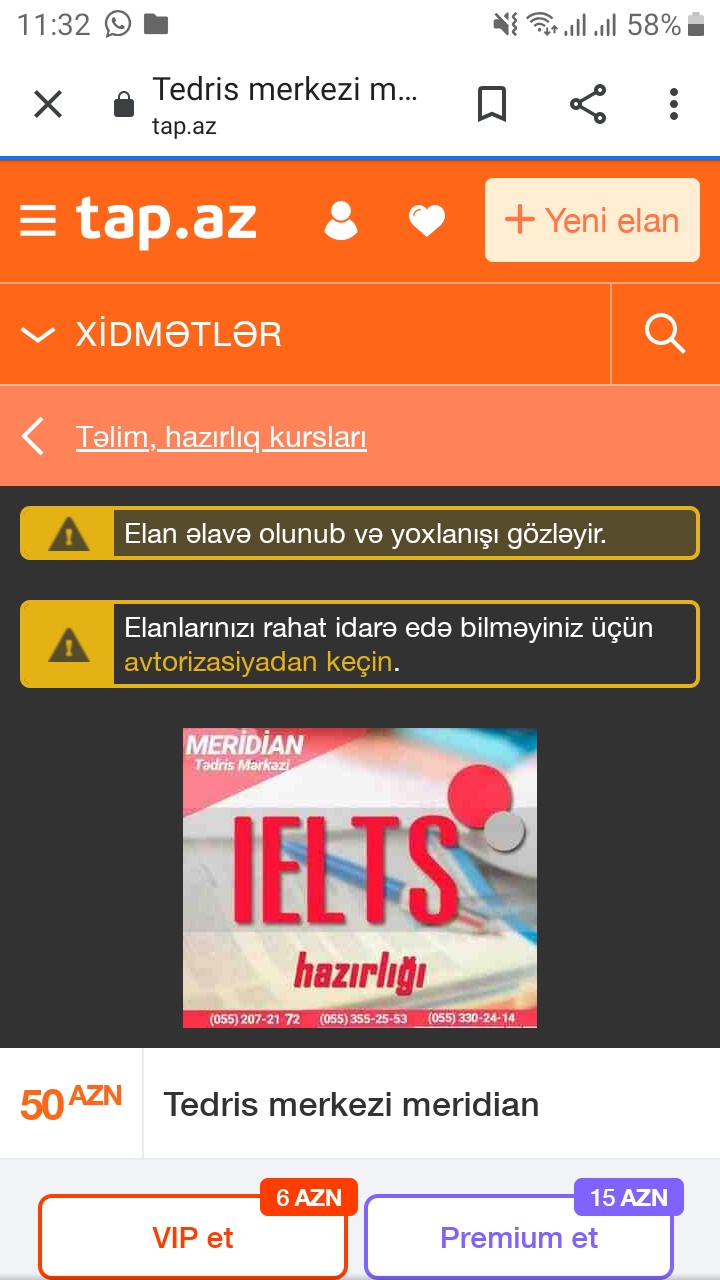Screen dimensions: 720x1280
Task: Create a new listing with Yeni elan
Action: click(x=592, y=220)
